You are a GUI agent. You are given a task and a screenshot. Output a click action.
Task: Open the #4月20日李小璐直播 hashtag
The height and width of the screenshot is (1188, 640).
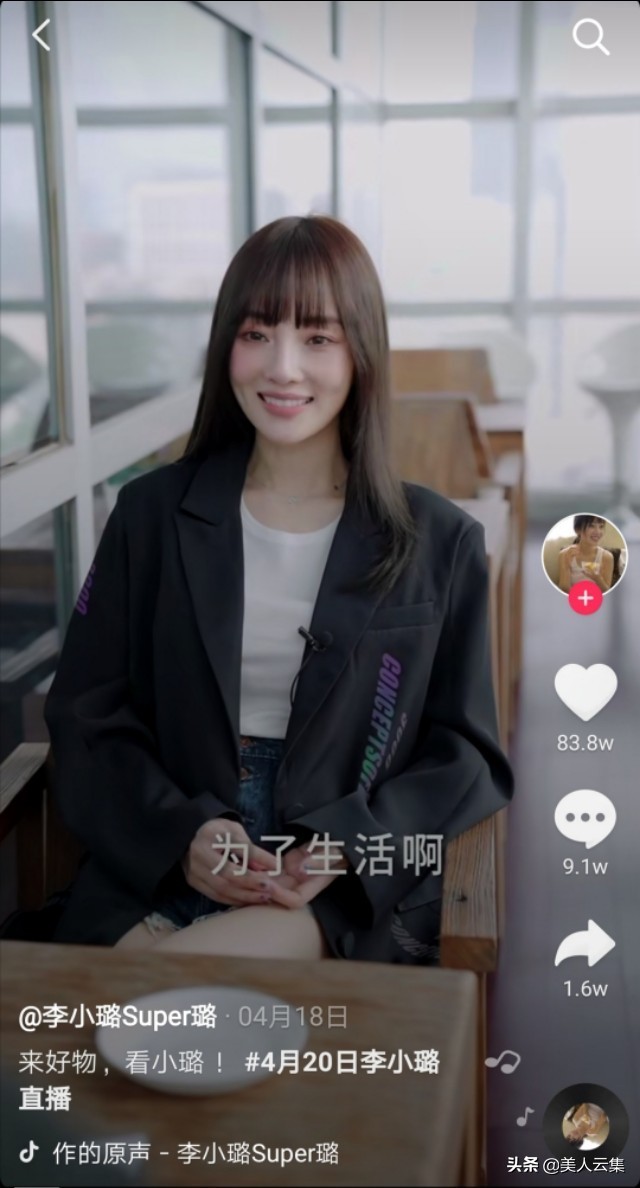pyautogui.click(x=341, y=1062)
